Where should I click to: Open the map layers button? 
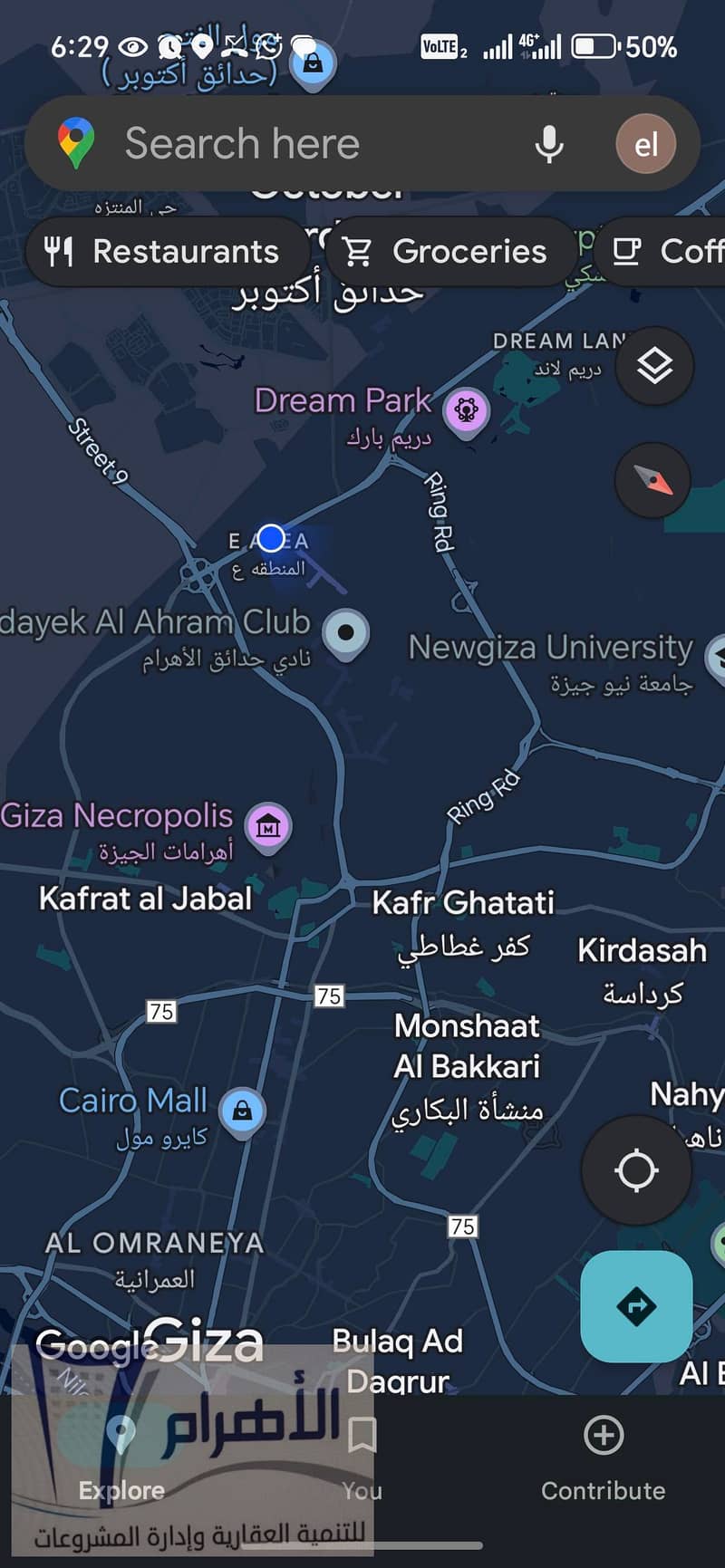point(654,367)
